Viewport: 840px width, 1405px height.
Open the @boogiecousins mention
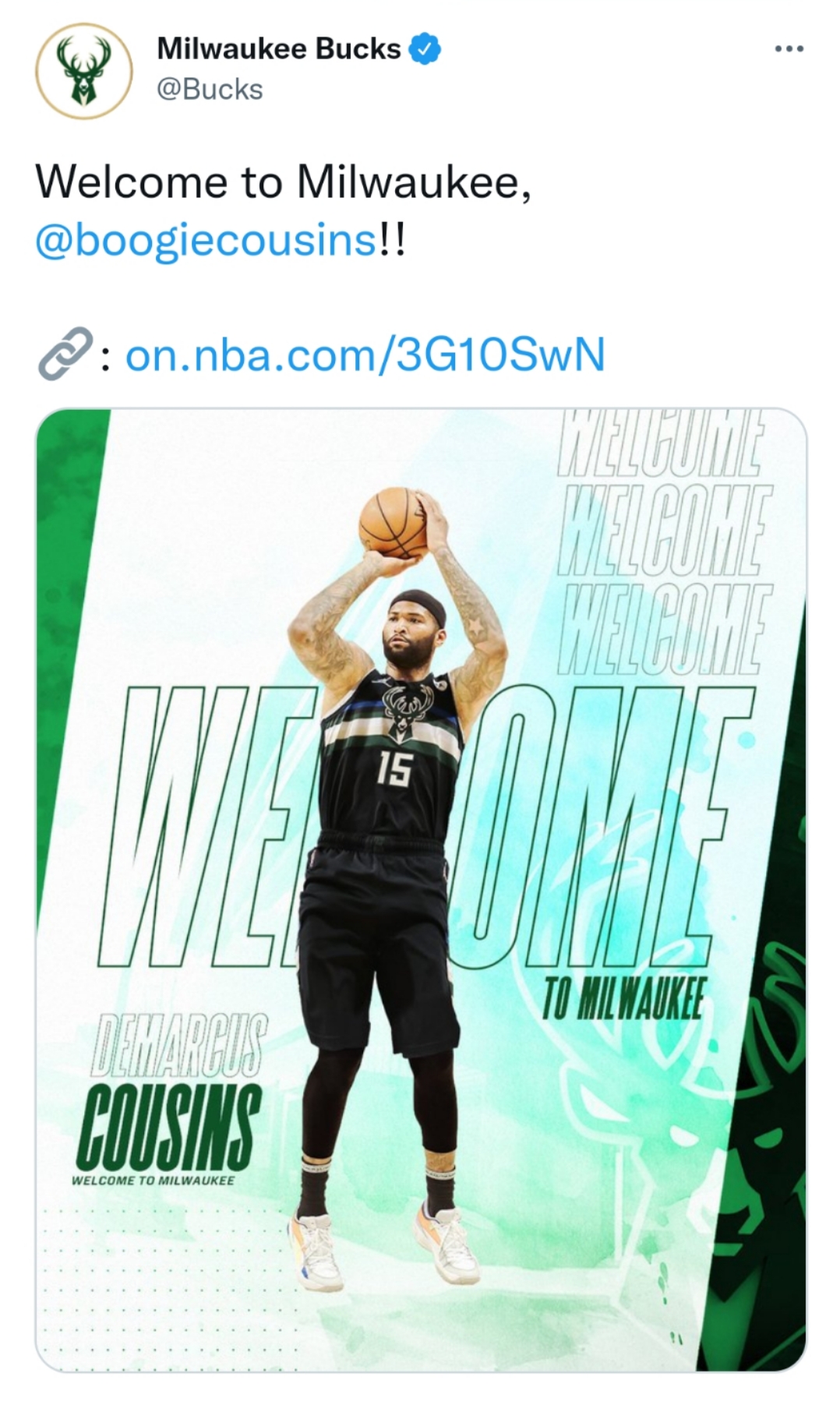(x=206, y=241)
